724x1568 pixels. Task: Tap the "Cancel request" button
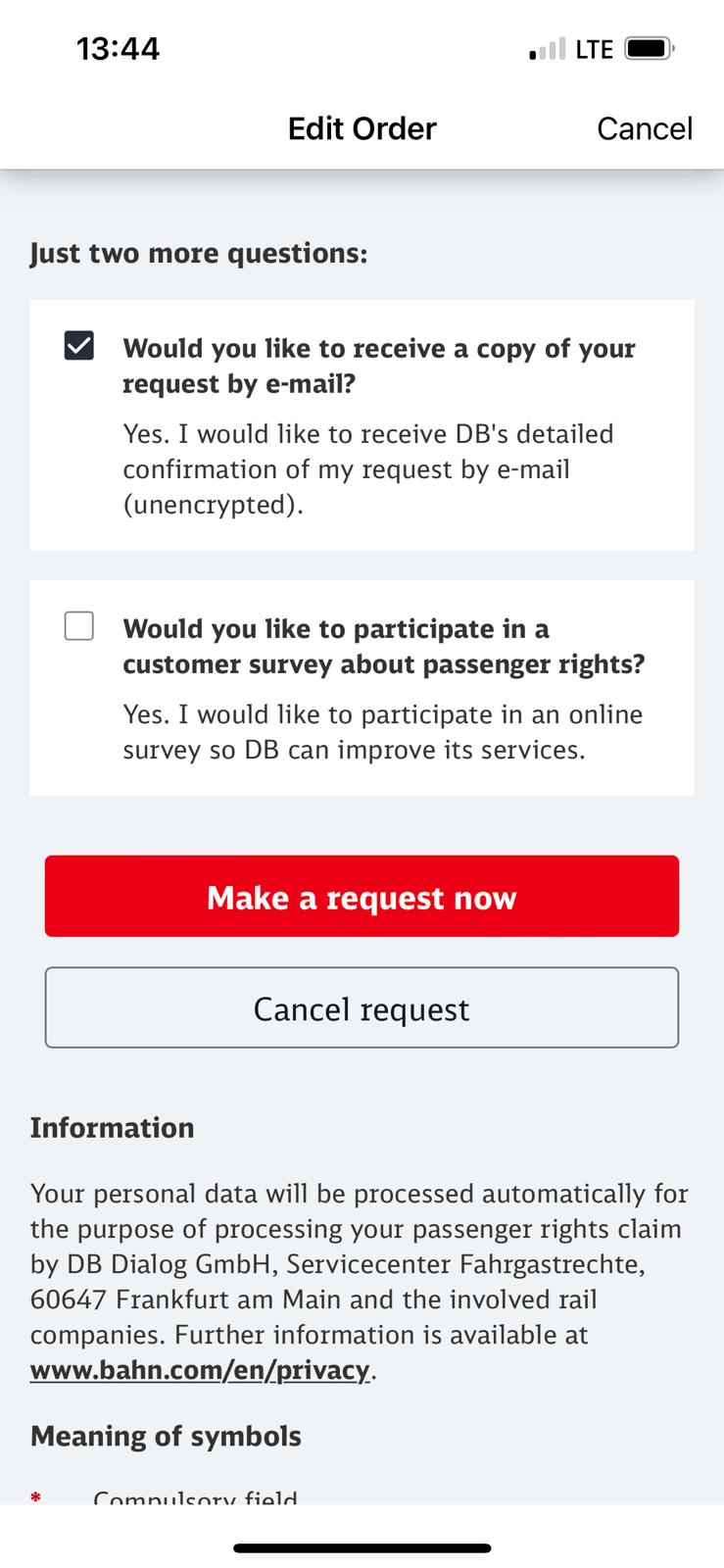[362, 1007]
